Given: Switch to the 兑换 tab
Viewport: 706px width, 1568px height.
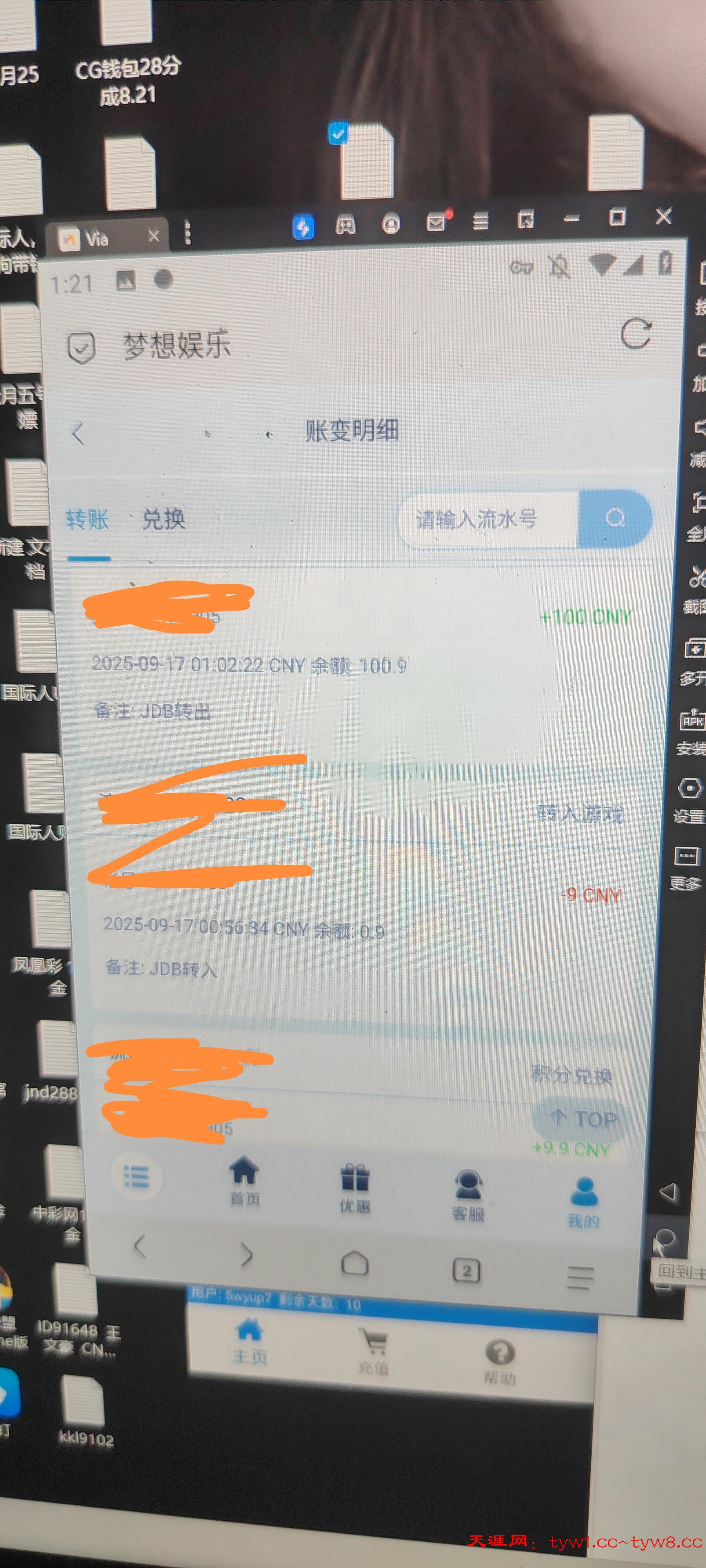Looking at the screenshot, I should click(x=163, y=520).
